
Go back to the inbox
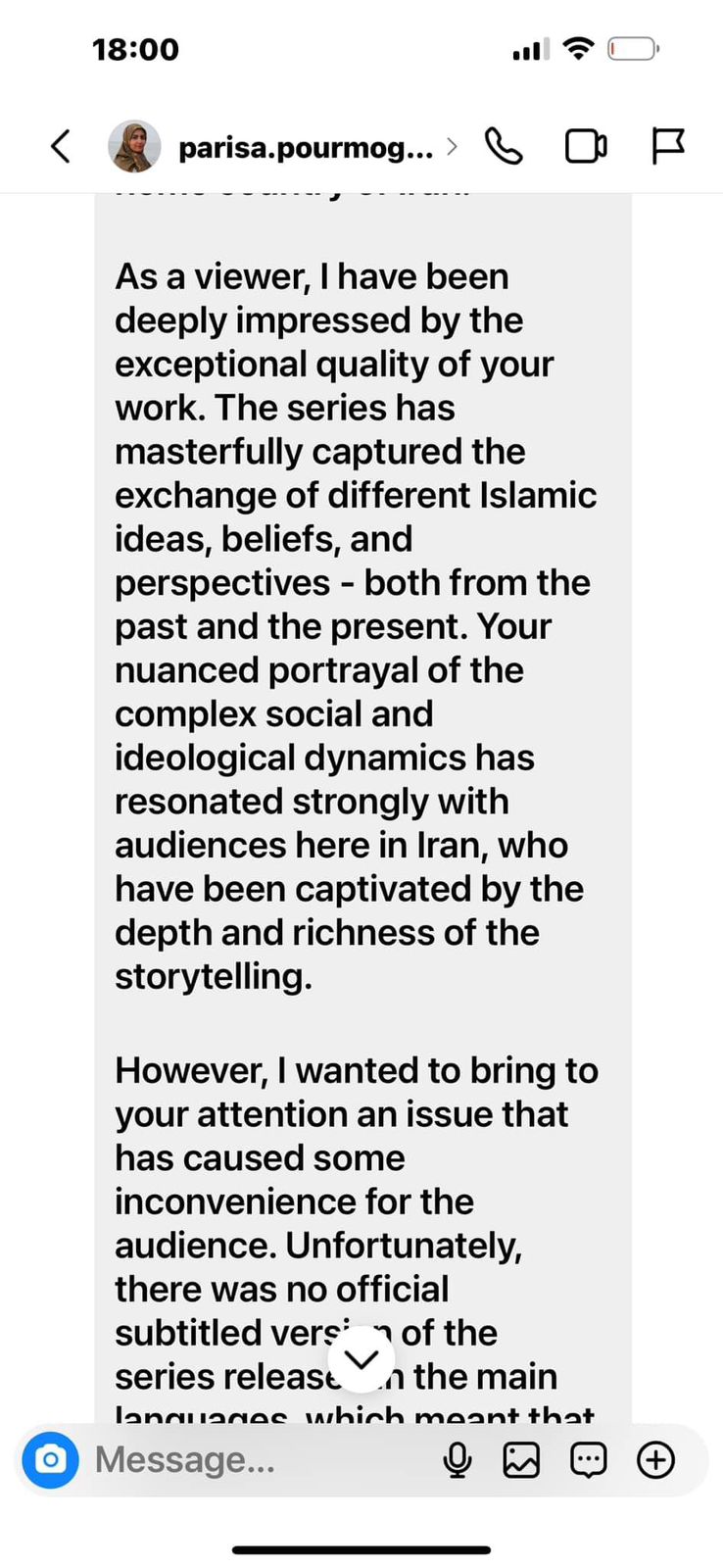[61, 147]
